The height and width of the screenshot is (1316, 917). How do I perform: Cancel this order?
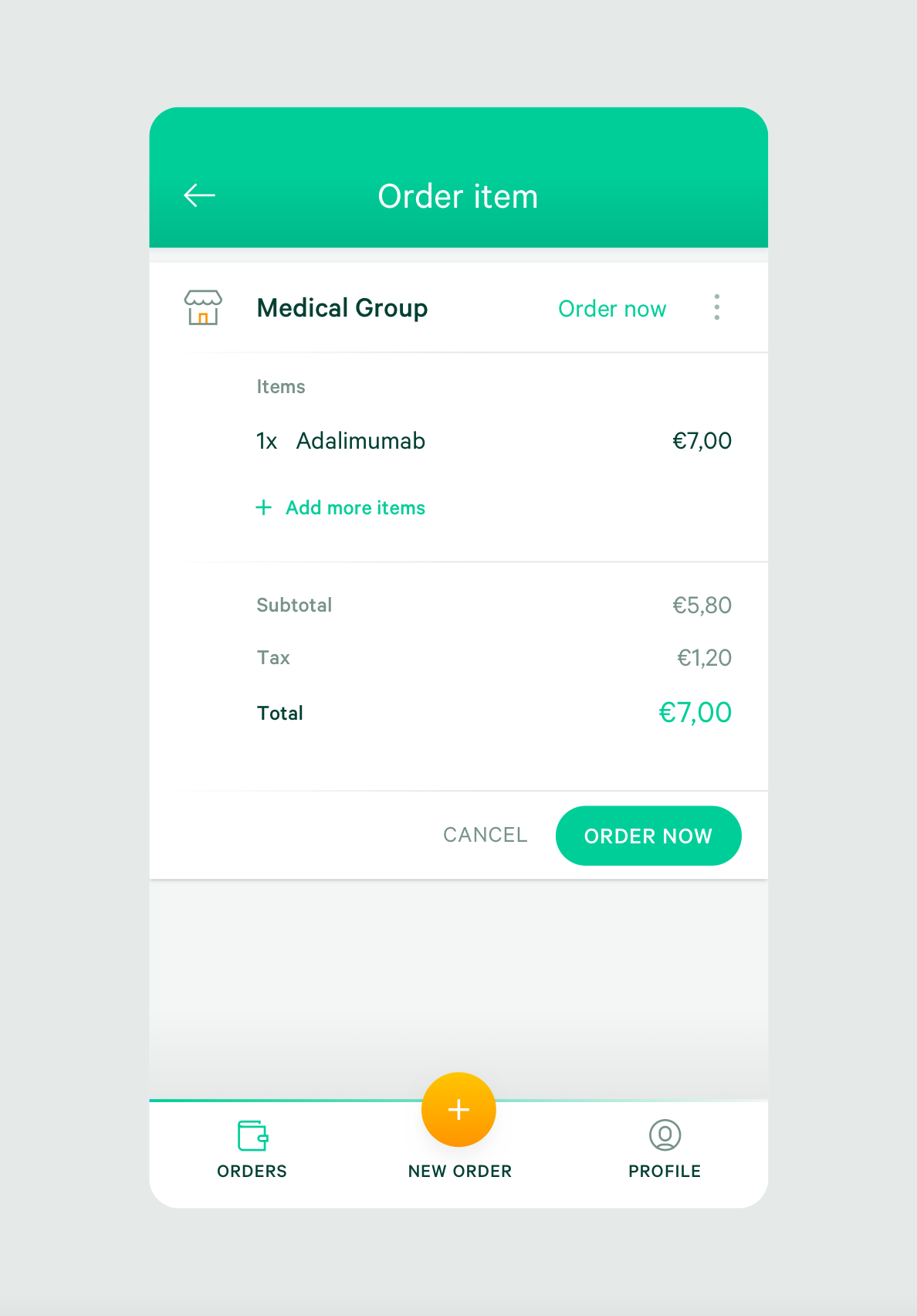tap(485, 835)
